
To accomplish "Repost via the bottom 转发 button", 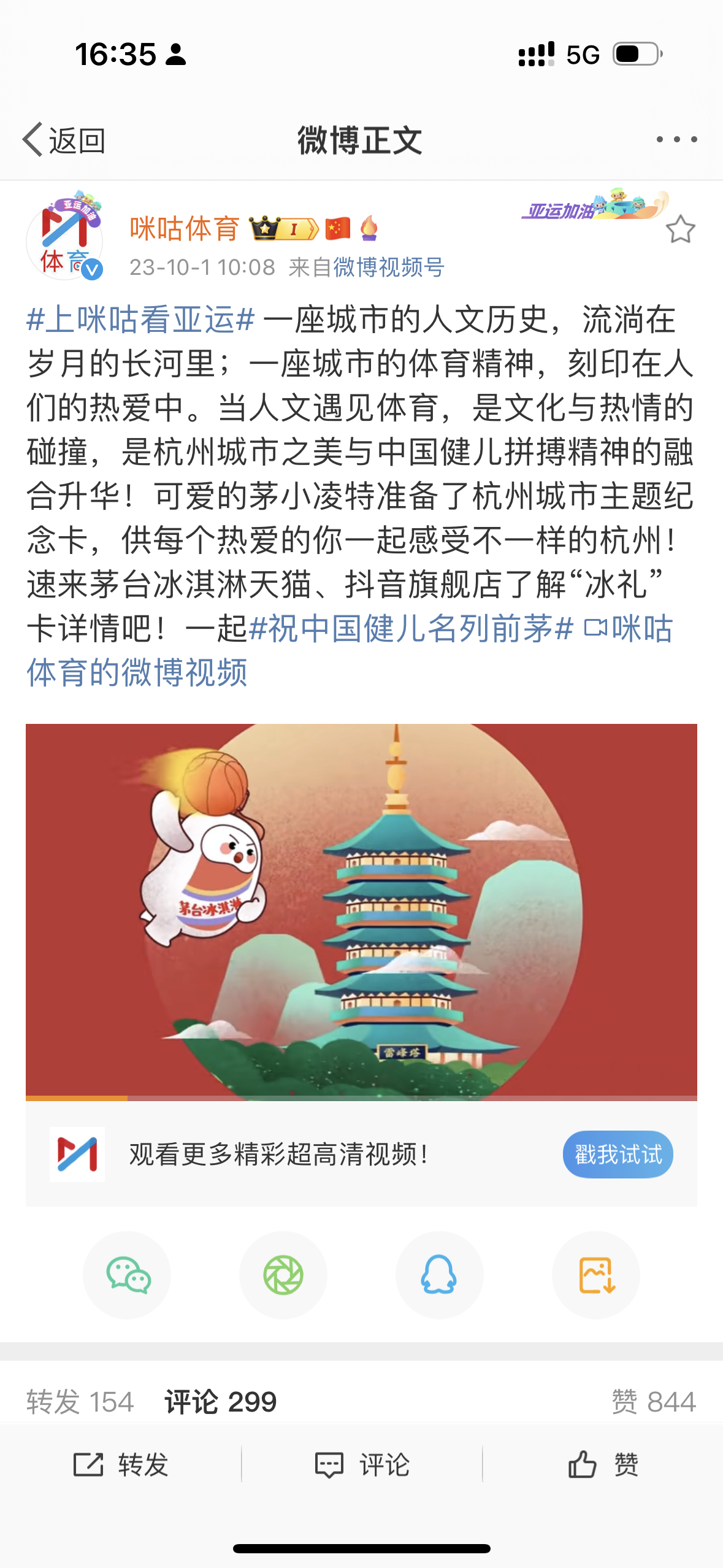I will [121, 1465].
